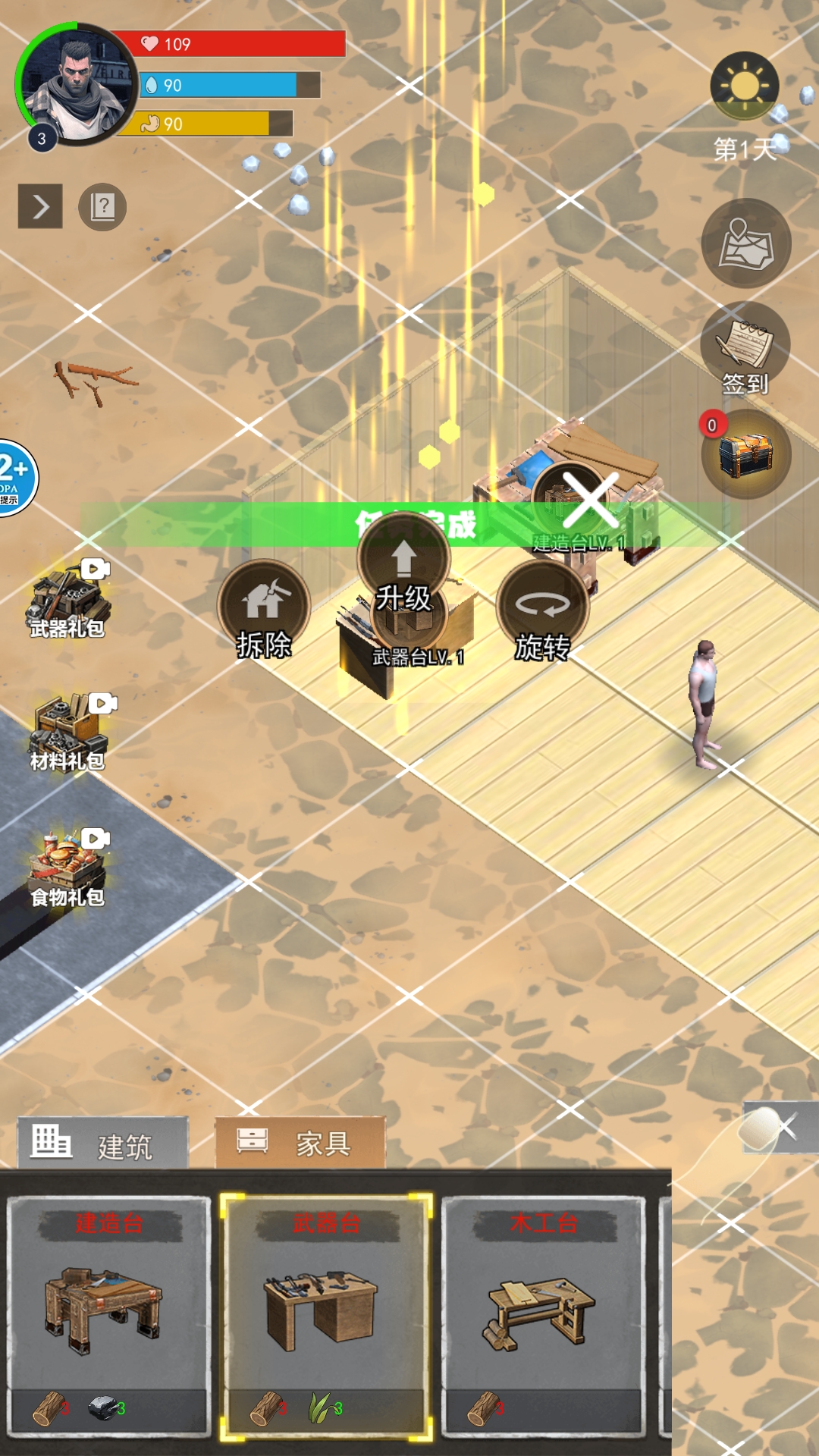Switch to the 建筑 tab
The height and width of the screenshot is (1456, 819).
click(x=102, y=1144)
